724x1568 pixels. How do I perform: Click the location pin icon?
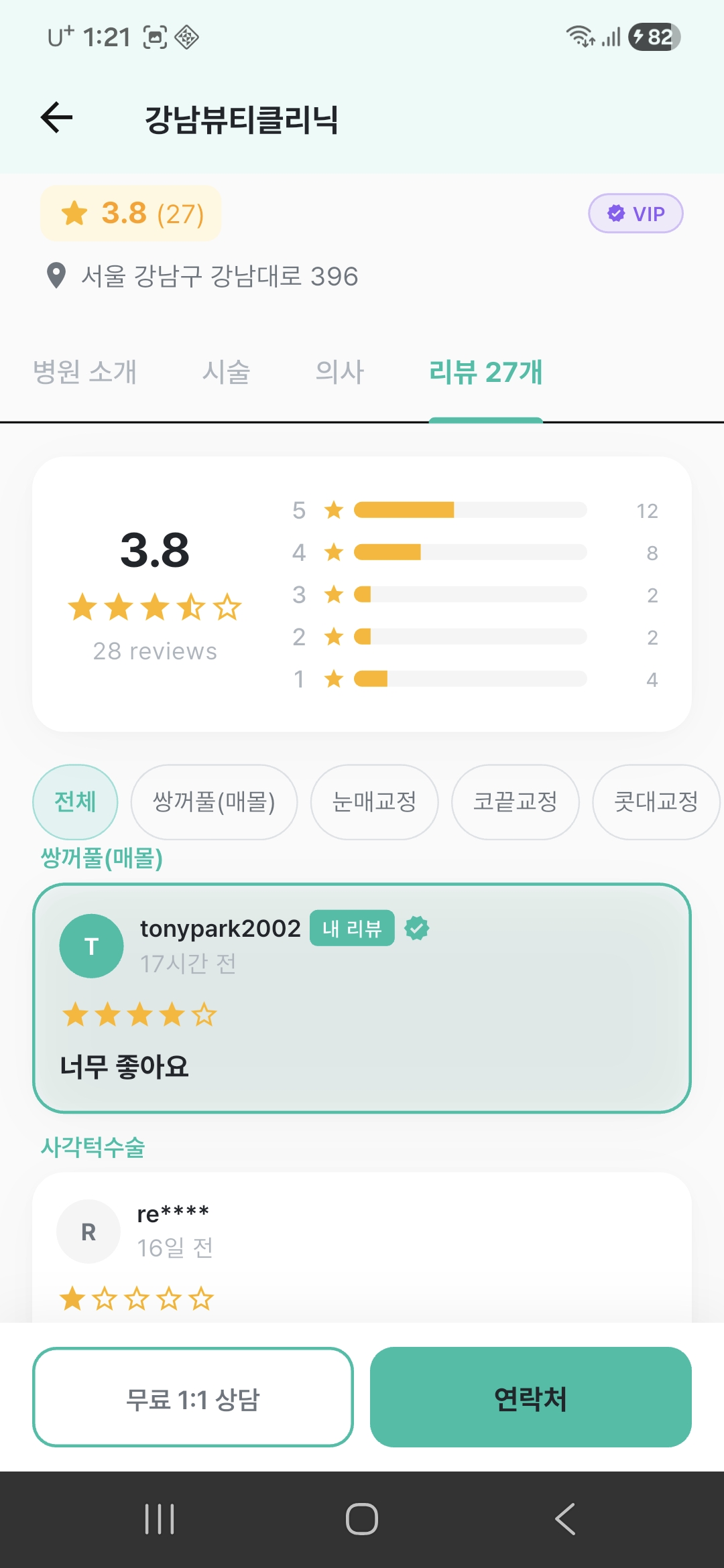coord(56,276)
